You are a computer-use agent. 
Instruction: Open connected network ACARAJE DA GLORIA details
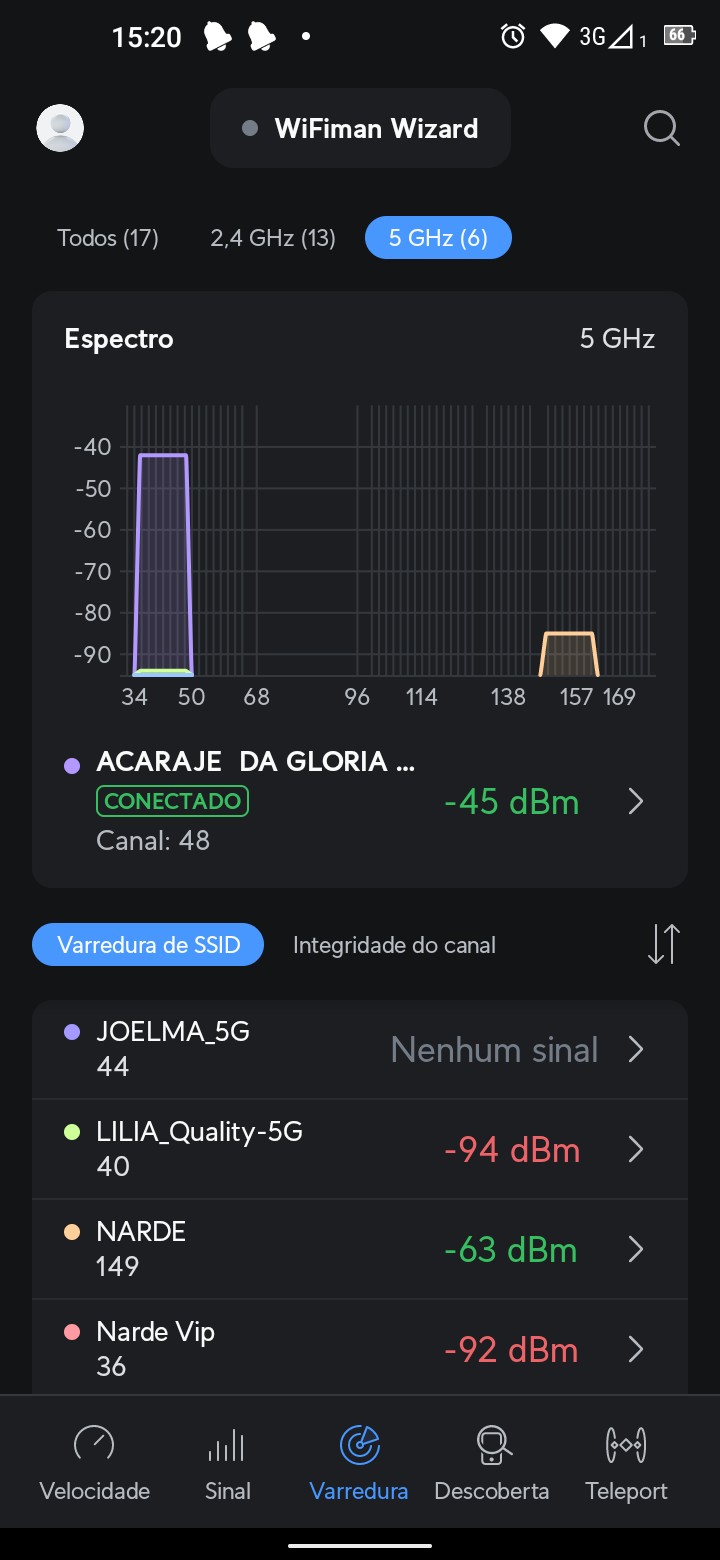pyautogui.click(x=360, y=801)
